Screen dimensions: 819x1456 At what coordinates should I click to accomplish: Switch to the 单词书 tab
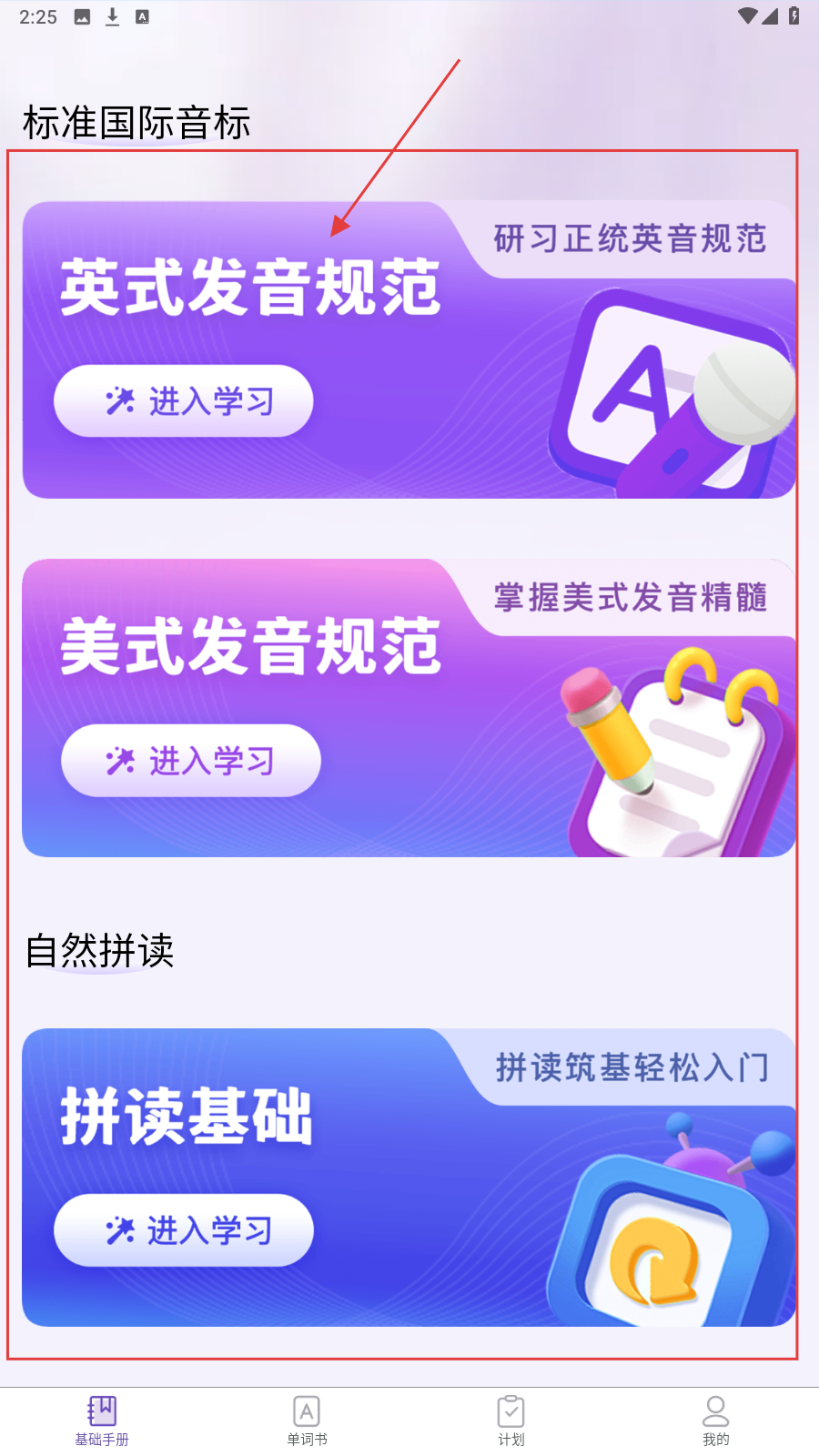click(x=307, y=1421)
